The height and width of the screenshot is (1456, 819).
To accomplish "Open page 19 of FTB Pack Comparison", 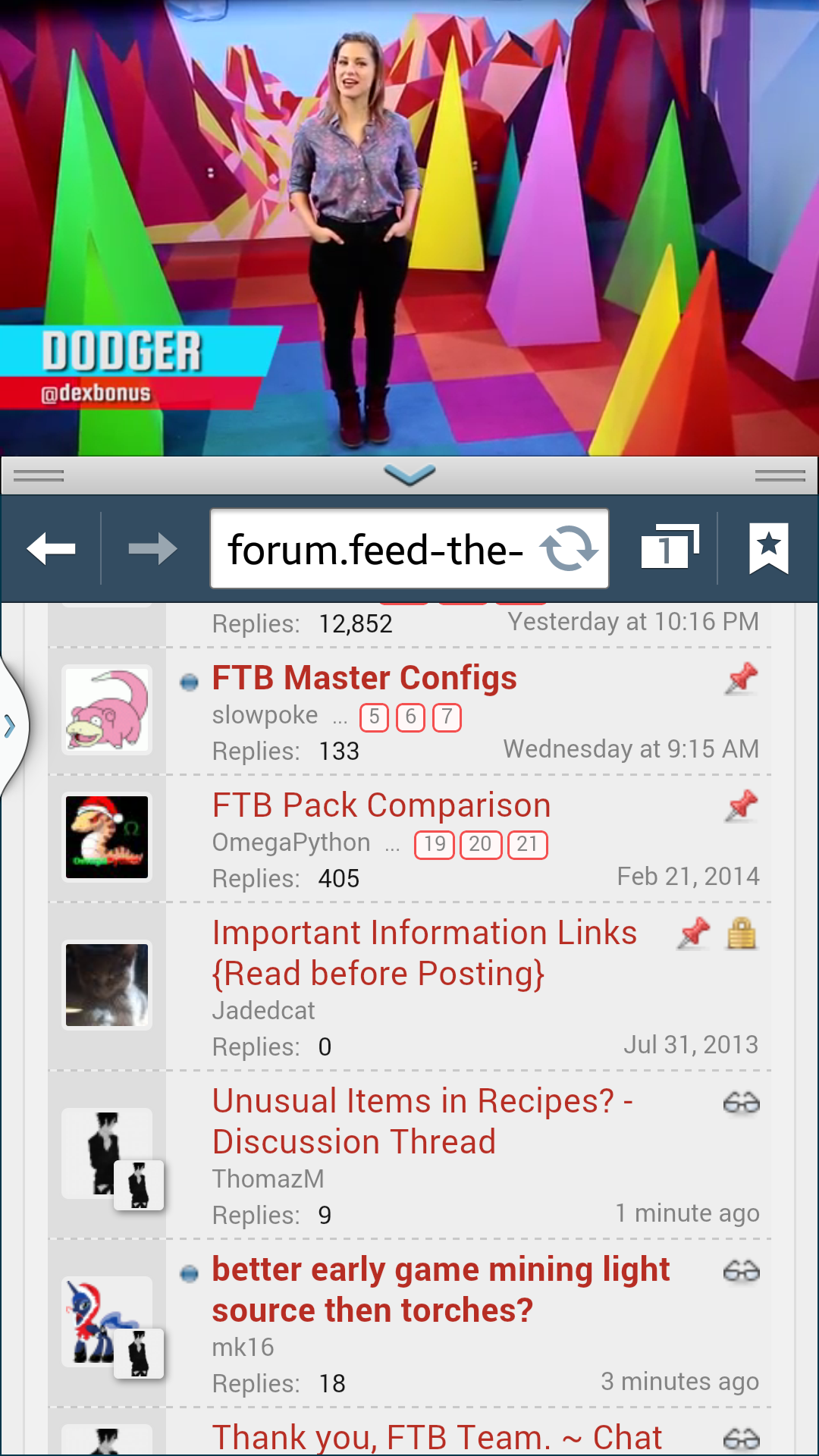I will (x=435, y=844).
